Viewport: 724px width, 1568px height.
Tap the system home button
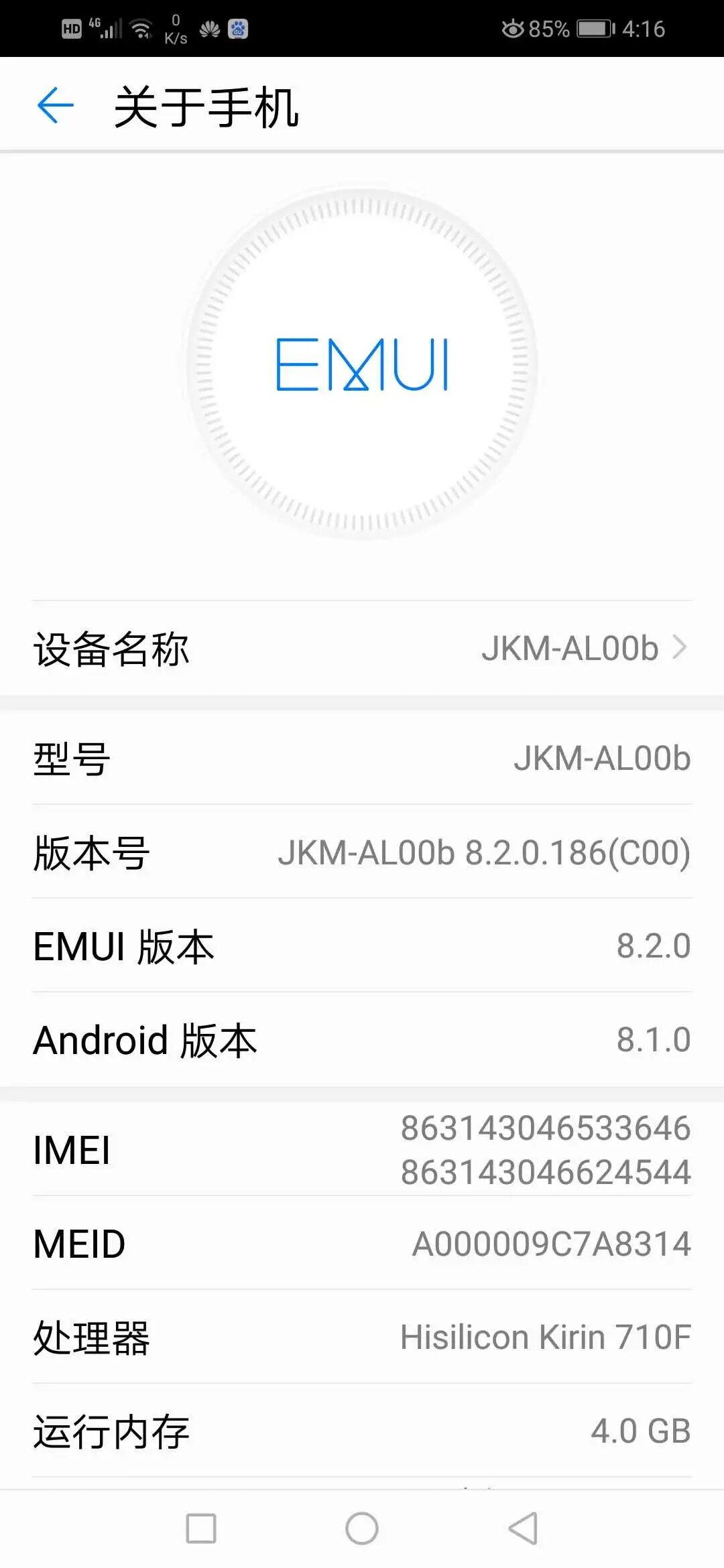tap(362, 1528)
